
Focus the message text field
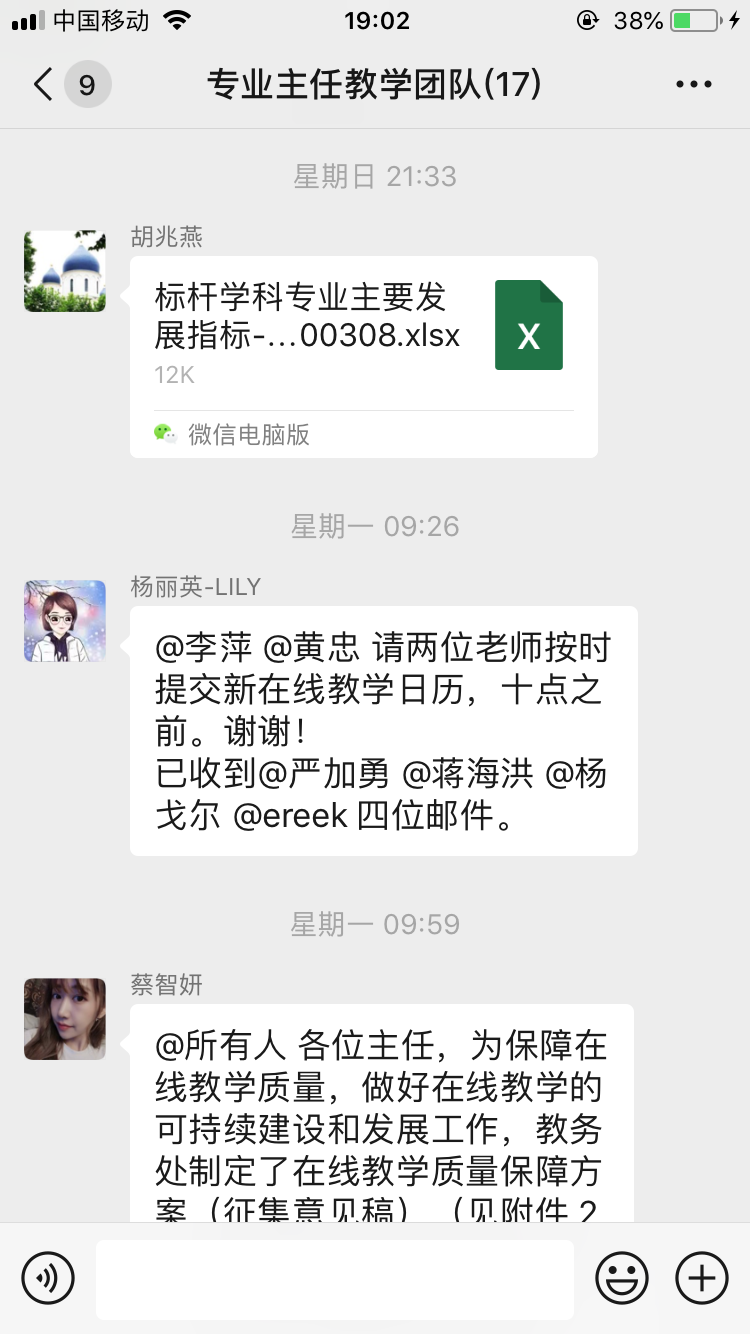[x=335, y=1278]
